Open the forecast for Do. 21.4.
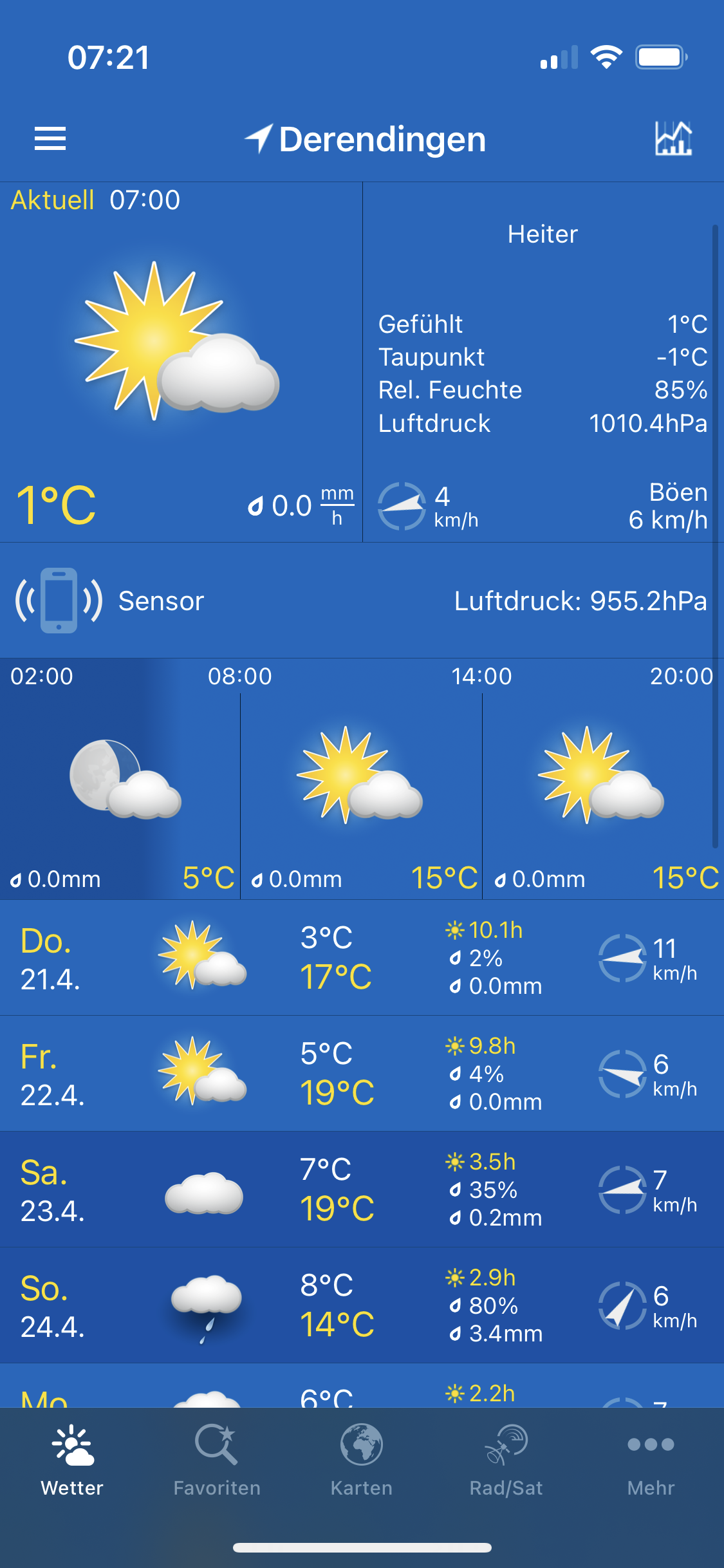This screenshot has width=724, height=1568. coord(362,958)
